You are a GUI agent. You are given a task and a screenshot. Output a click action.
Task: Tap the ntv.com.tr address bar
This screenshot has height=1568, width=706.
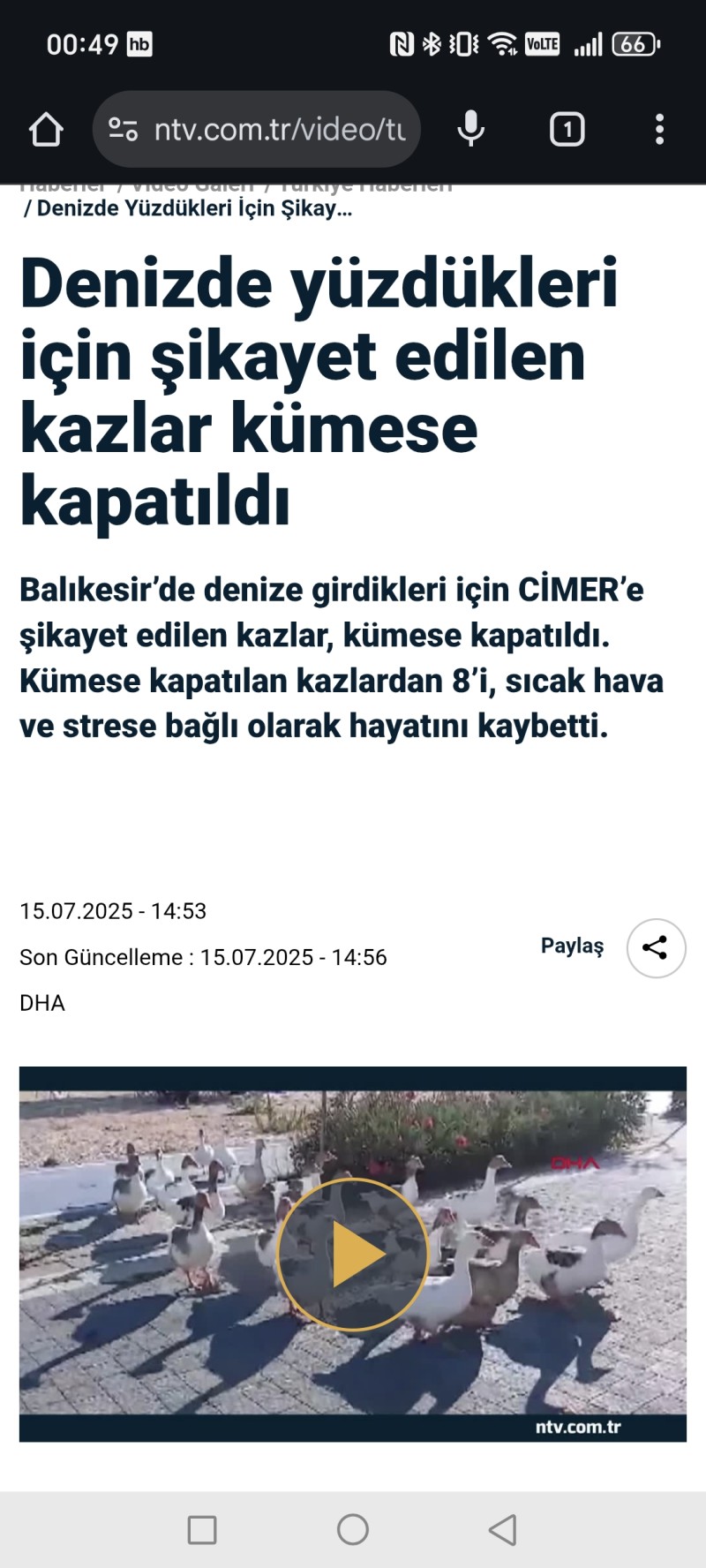point(278,130)
